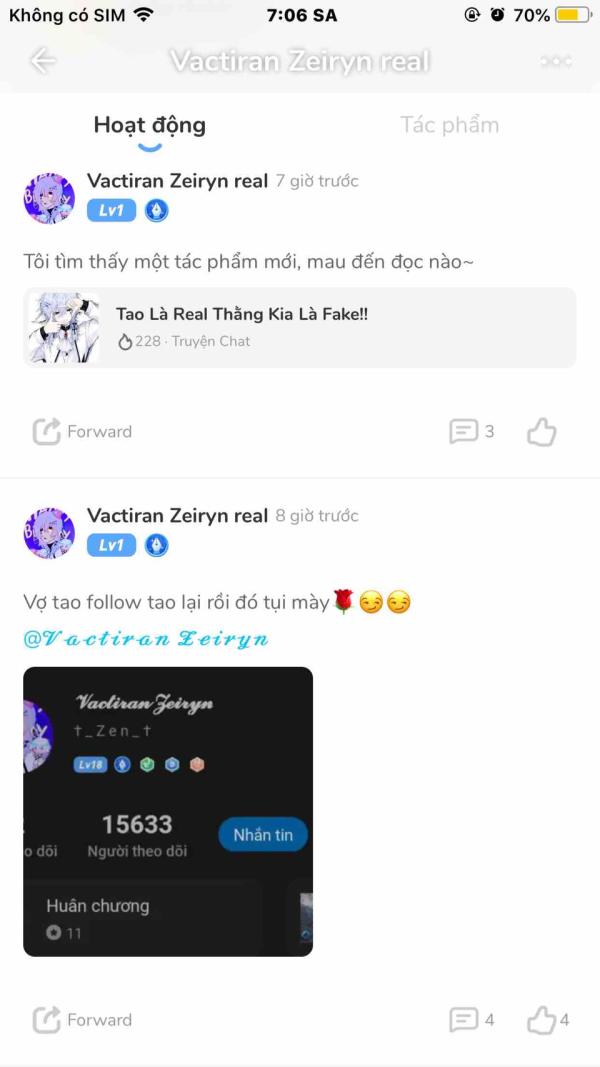Select the Hoạt động tab
Image resolution: width=600 pixels, height=1067 pixels.
coord(150,125)
